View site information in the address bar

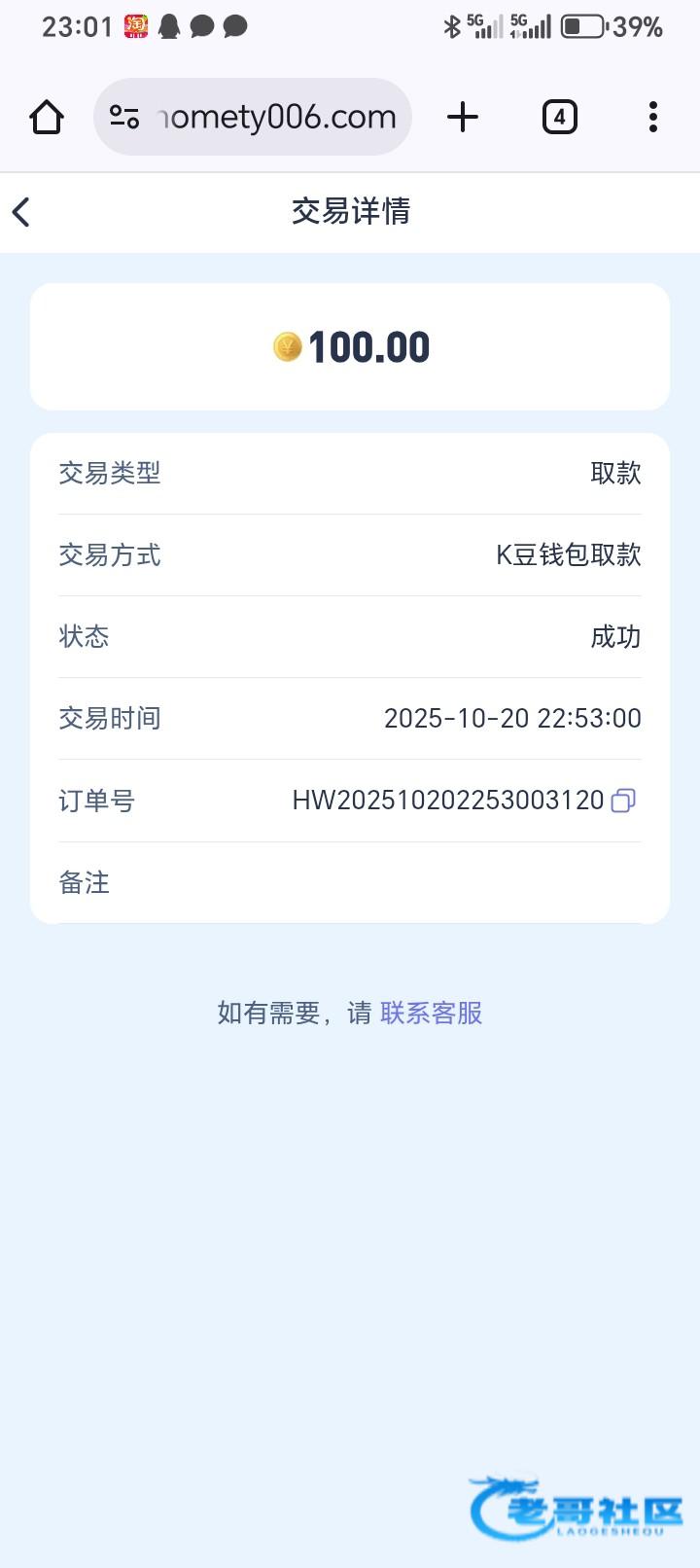124,117
